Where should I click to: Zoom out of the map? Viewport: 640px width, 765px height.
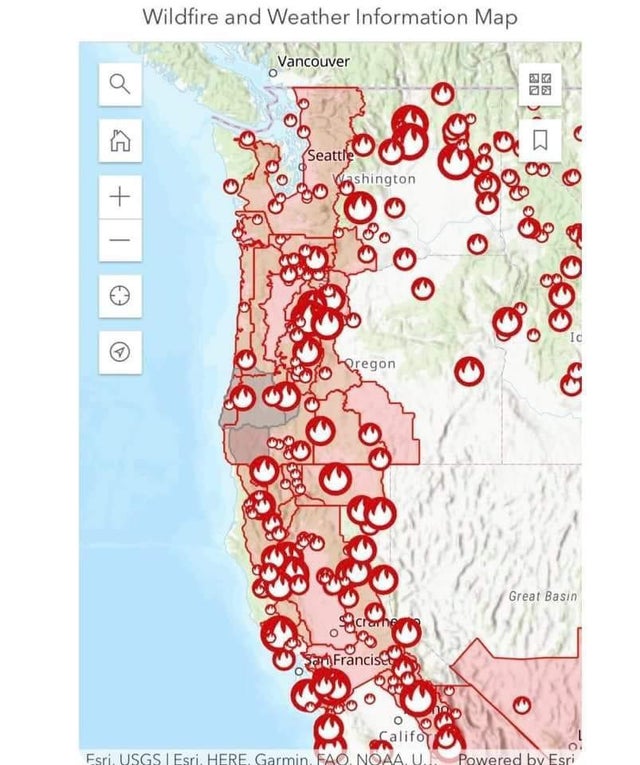[120, 241]
